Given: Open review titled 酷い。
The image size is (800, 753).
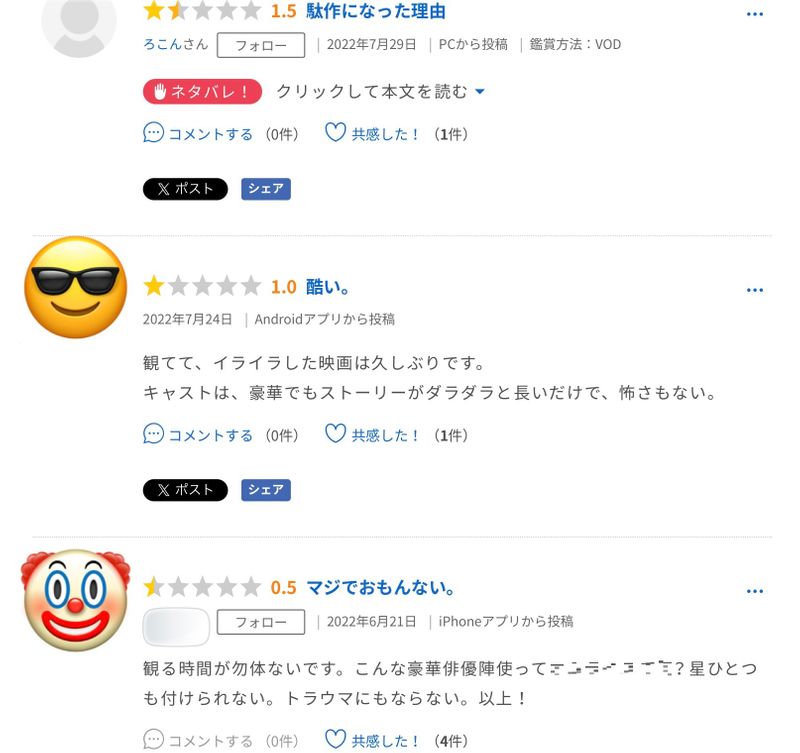Looking at the screenshot, I should click(328, 287).
